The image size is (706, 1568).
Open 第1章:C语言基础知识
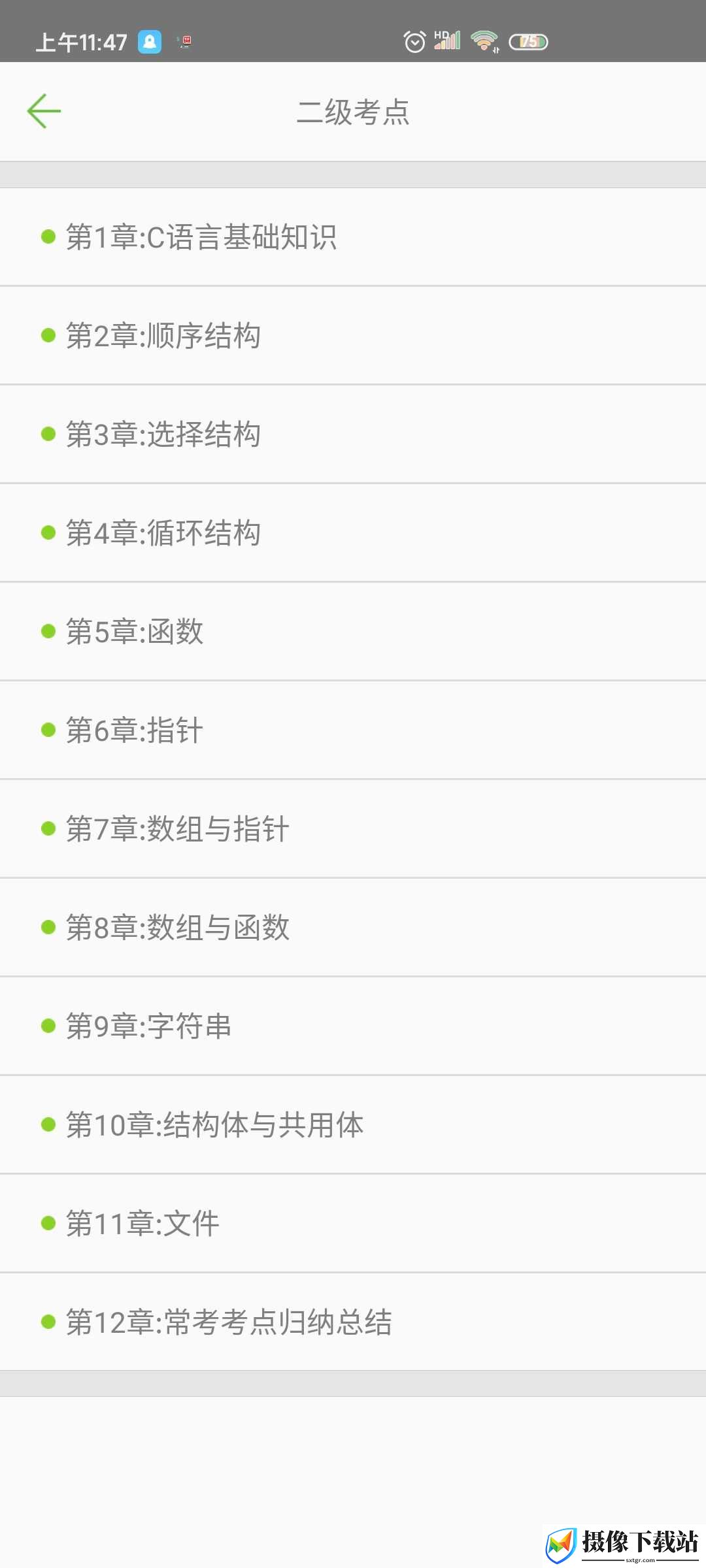(353, 237)
